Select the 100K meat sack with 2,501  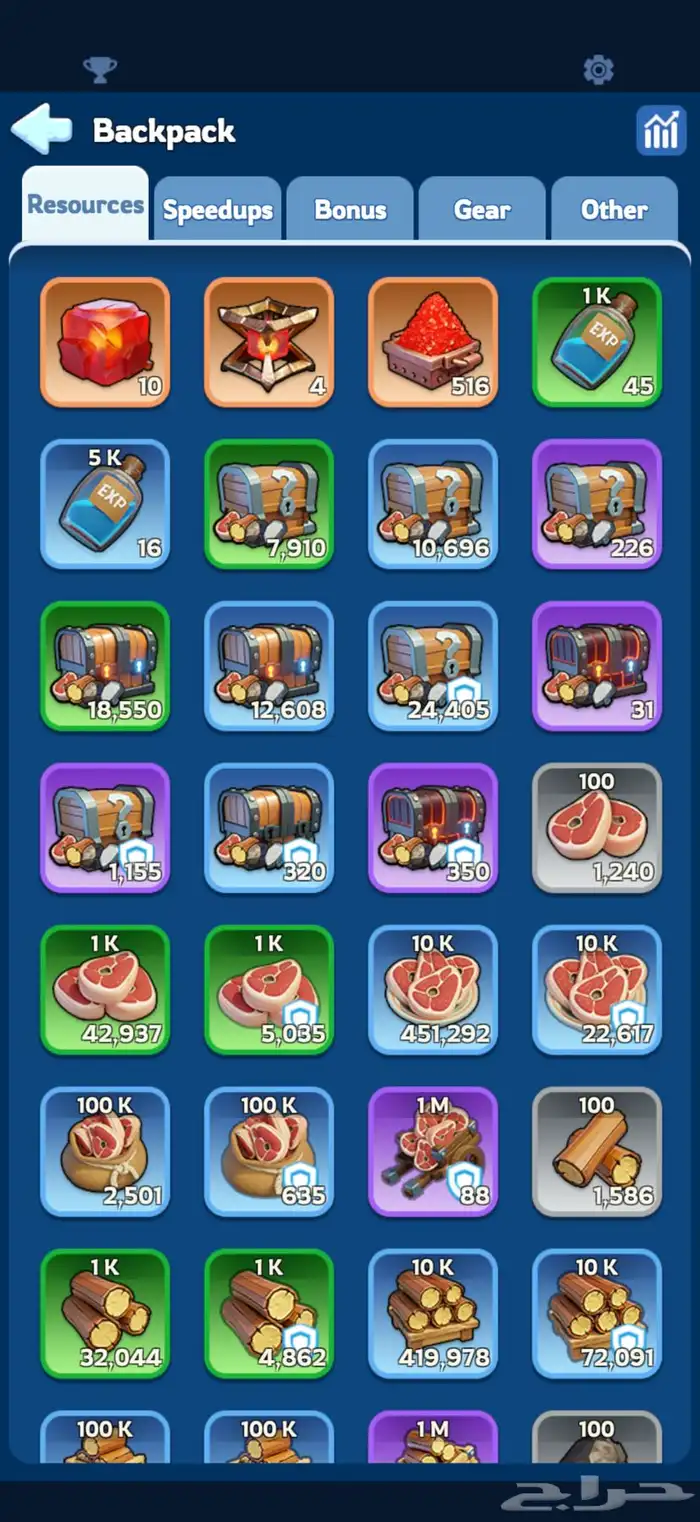tap(105, 1152)
